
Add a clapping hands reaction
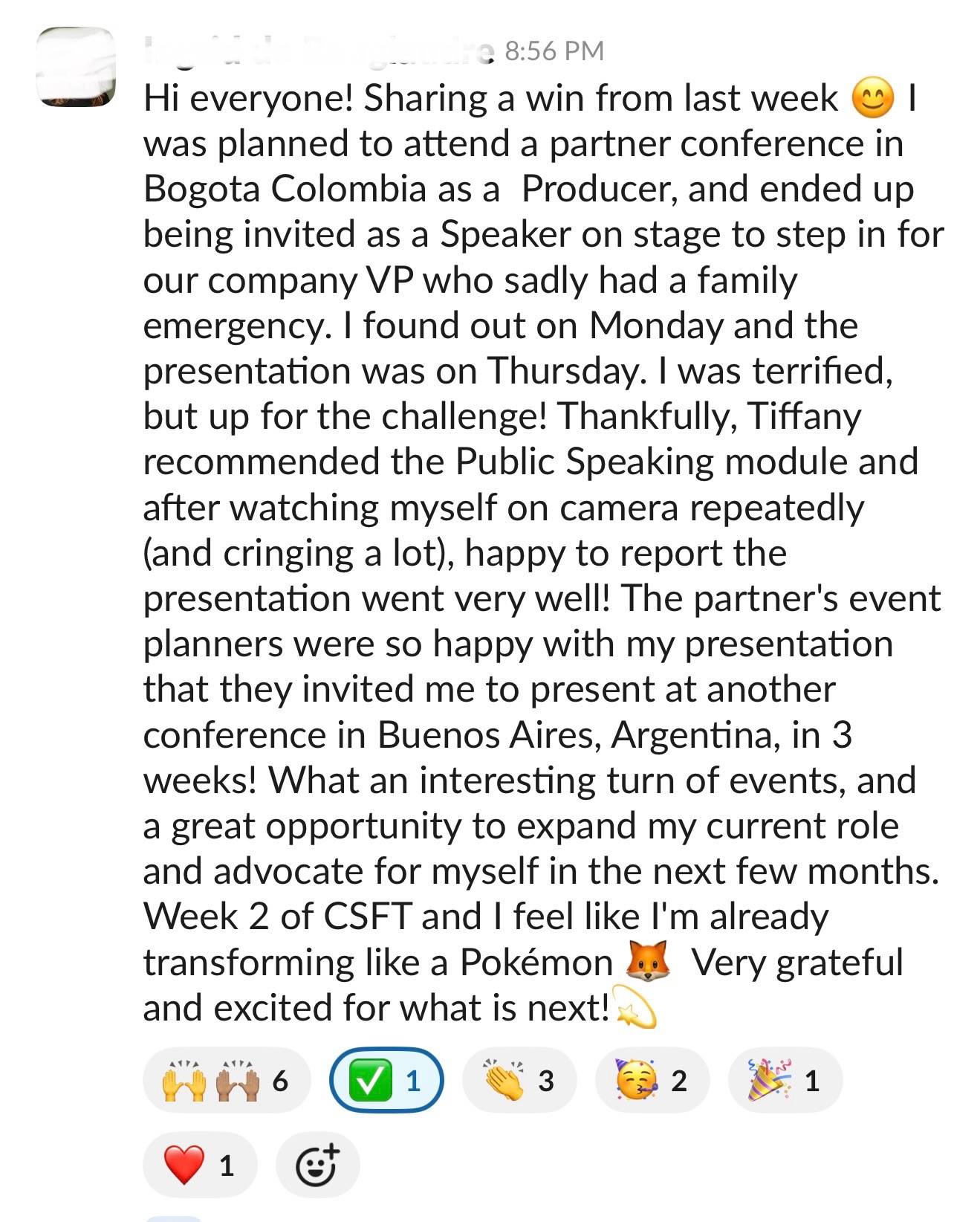click(519, 1080)
